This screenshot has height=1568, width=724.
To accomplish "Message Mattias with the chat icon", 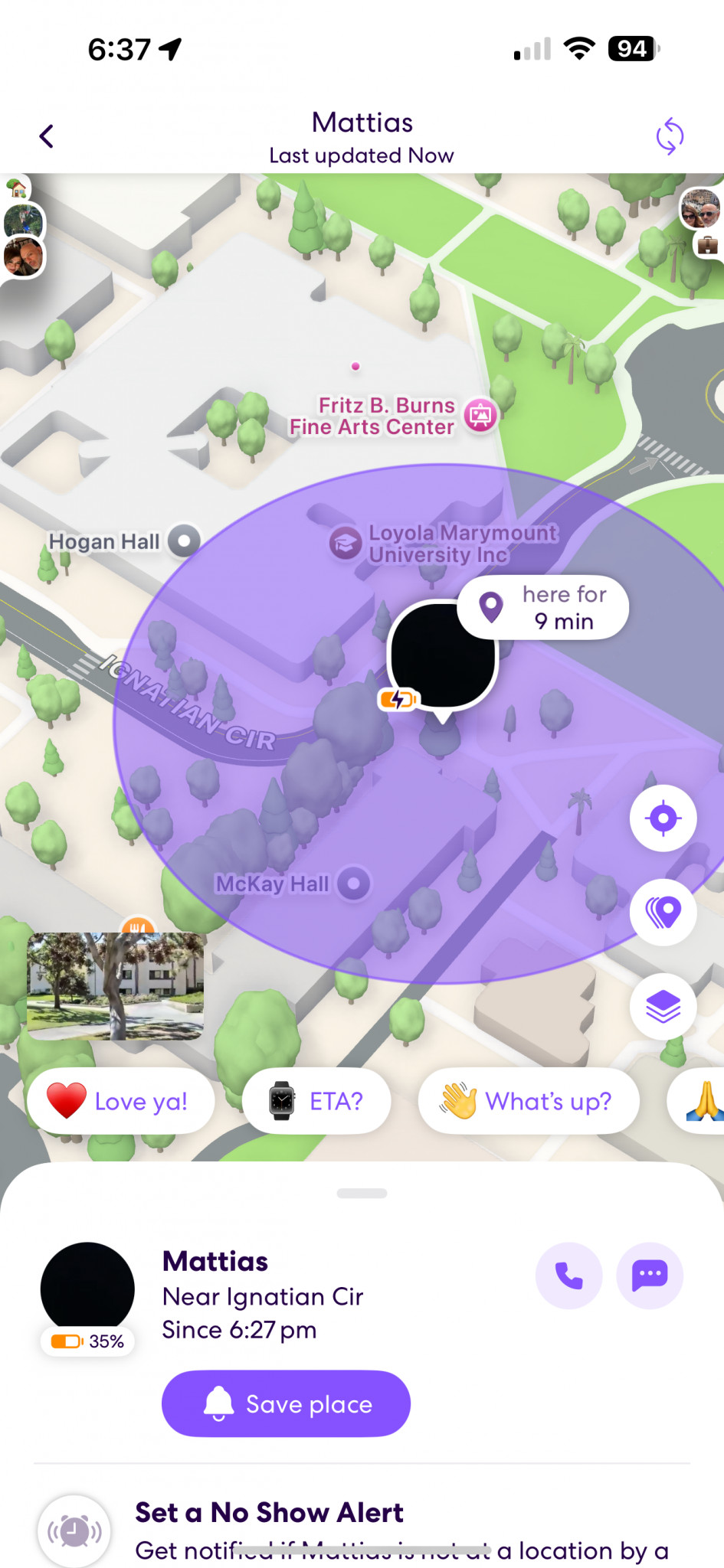I will coord(650,1276).
